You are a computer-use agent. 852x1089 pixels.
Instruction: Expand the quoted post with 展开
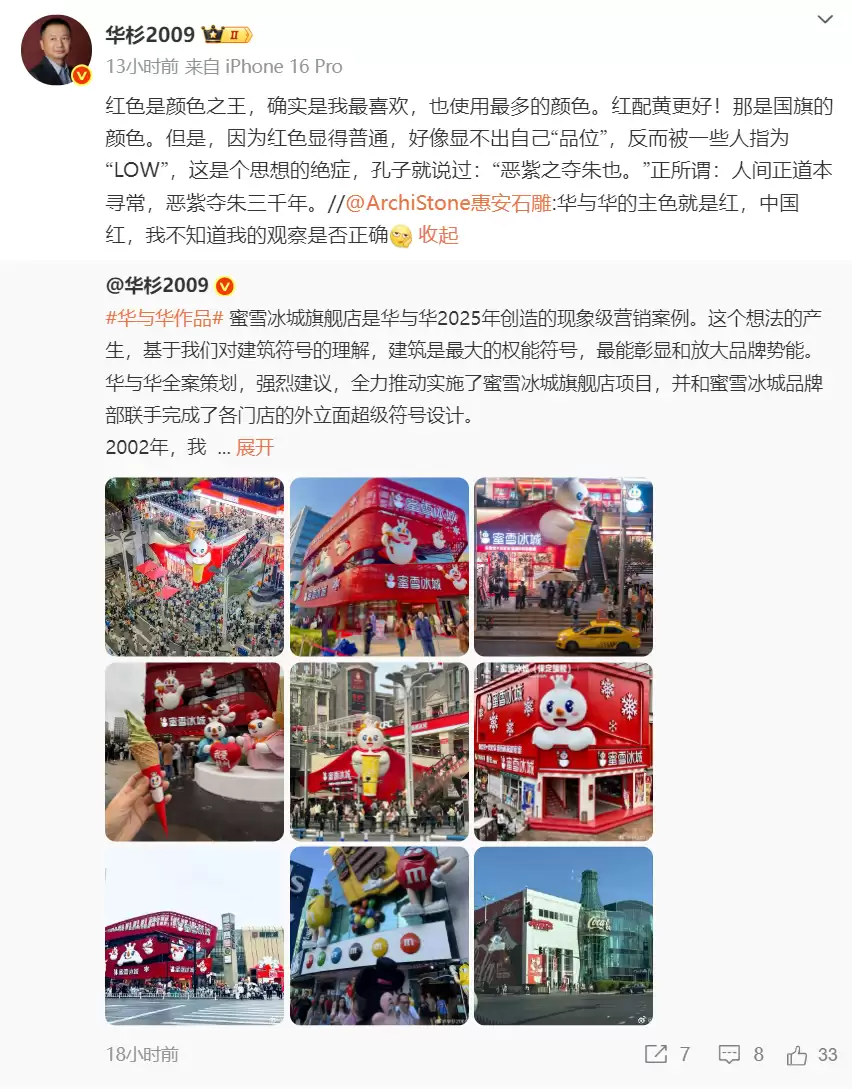255,447
